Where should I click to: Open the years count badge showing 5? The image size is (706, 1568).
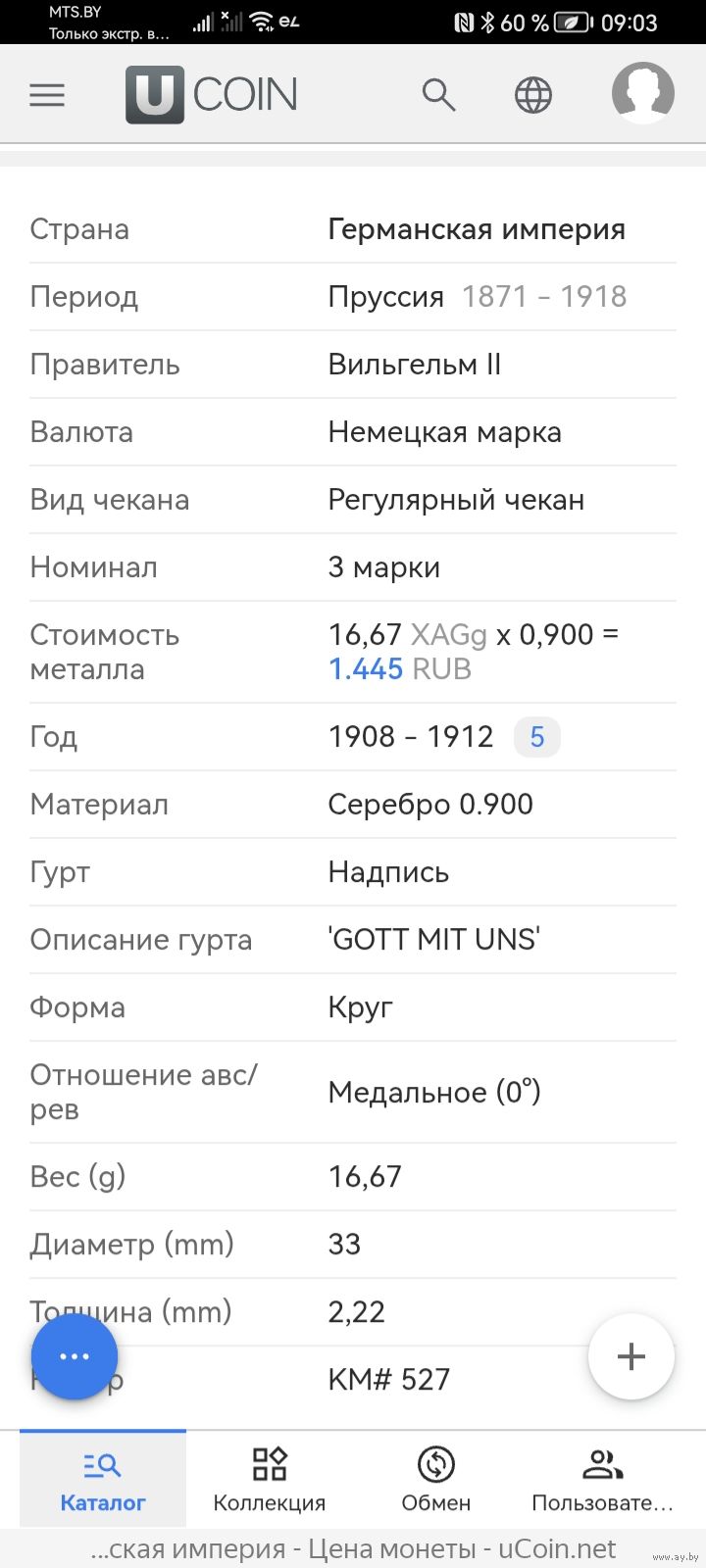pyautogui.click(x=537, y=737)
